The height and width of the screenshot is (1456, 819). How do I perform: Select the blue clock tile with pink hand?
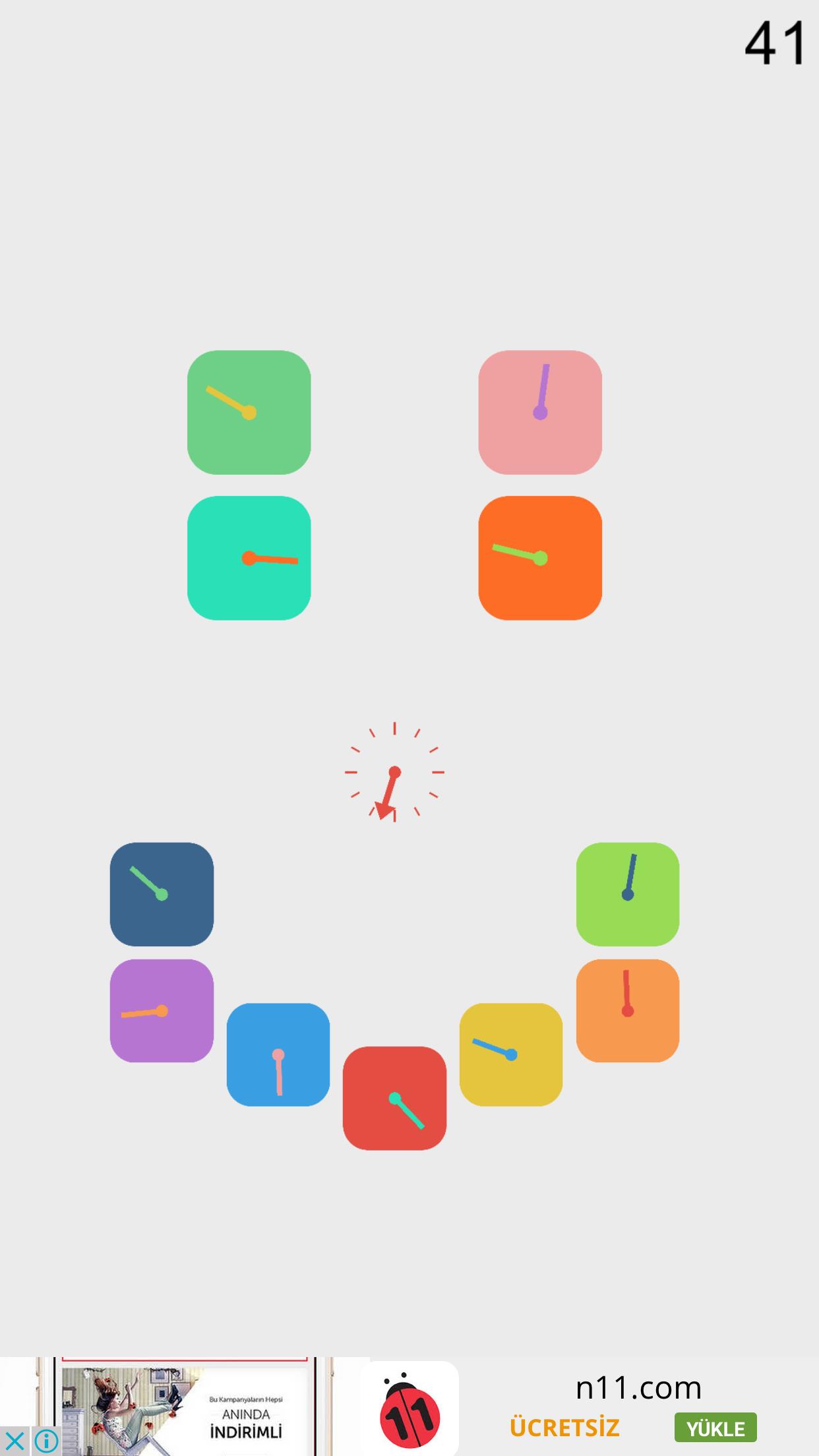(x=278, y=1054)
